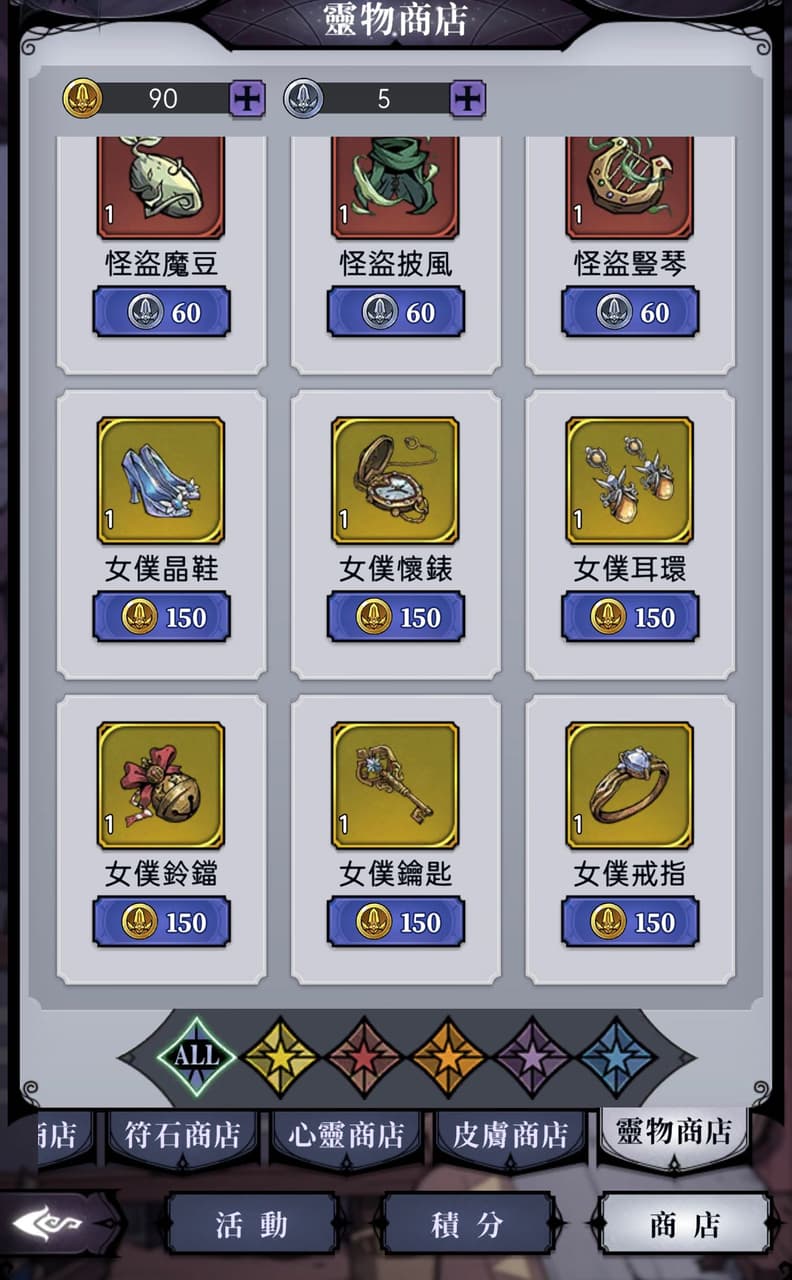
Task: Filter items by the red star
Action: (364, 1057)
